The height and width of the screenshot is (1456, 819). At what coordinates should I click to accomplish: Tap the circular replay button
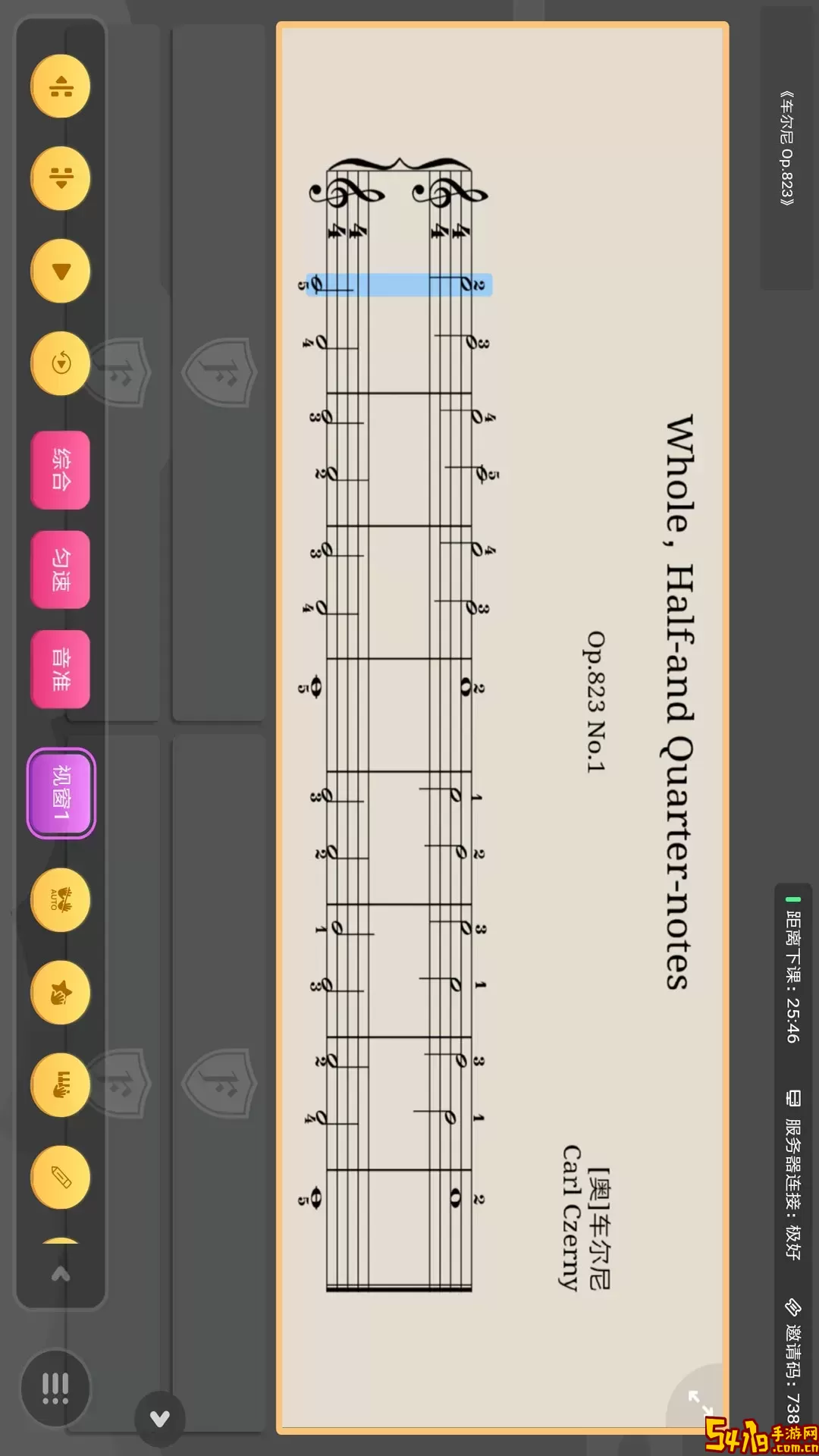[61, 363]
